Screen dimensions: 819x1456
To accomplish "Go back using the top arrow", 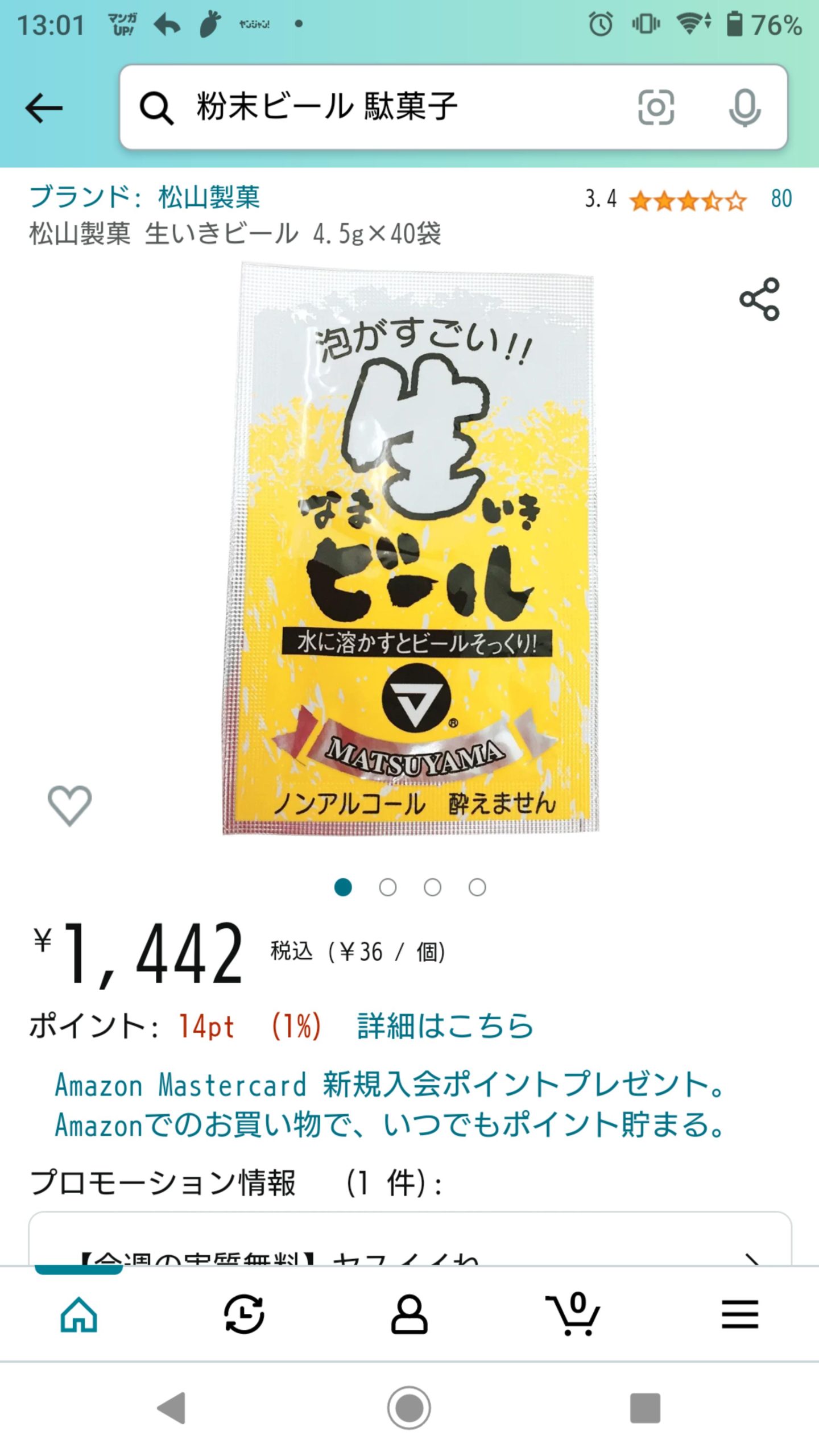I will [44, 107].
